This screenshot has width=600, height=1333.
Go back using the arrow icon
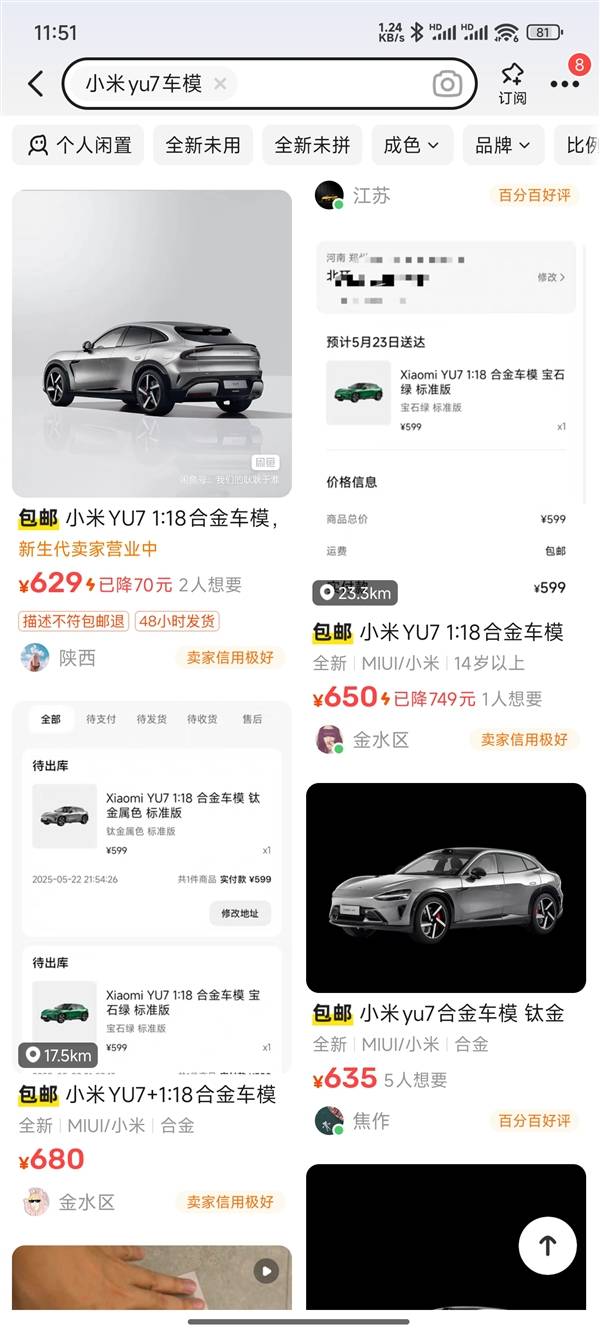tap(36, 84)
